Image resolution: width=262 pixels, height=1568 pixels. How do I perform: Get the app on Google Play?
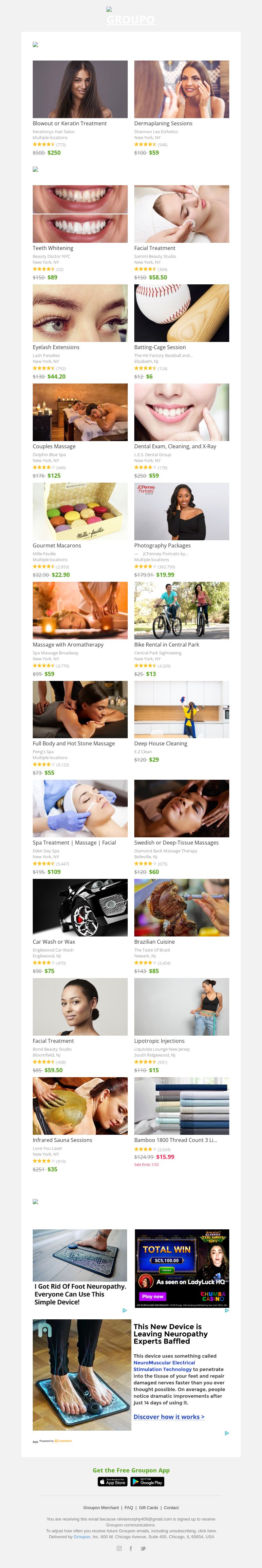click(x=147, y=1482)
